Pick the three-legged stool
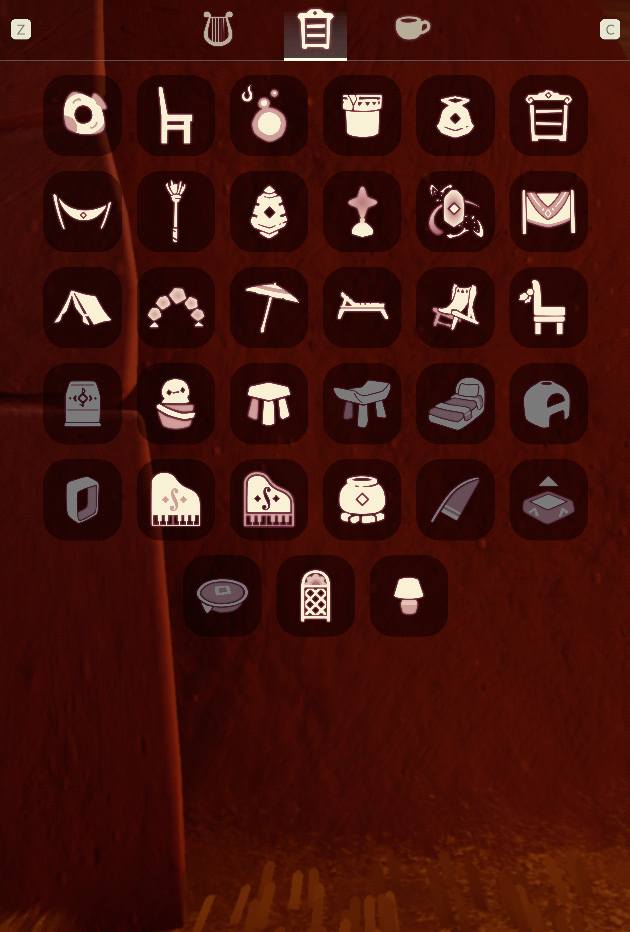This screenshot has width=630, height=932. 269,403
